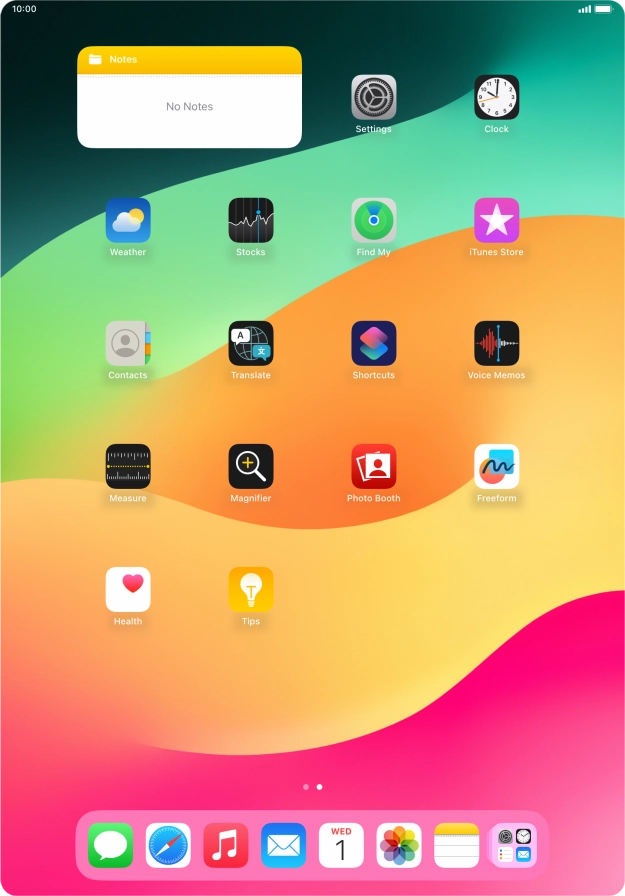
Task: Open the Shortcuts app
Action: click(373, 343)
